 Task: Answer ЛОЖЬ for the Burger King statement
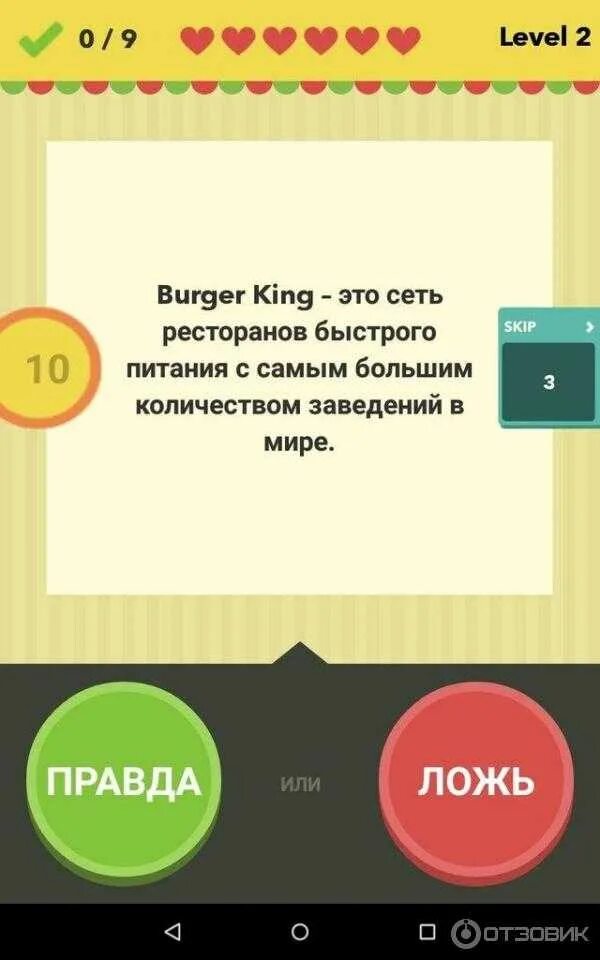pyautogui.click(x=476, y=780)
